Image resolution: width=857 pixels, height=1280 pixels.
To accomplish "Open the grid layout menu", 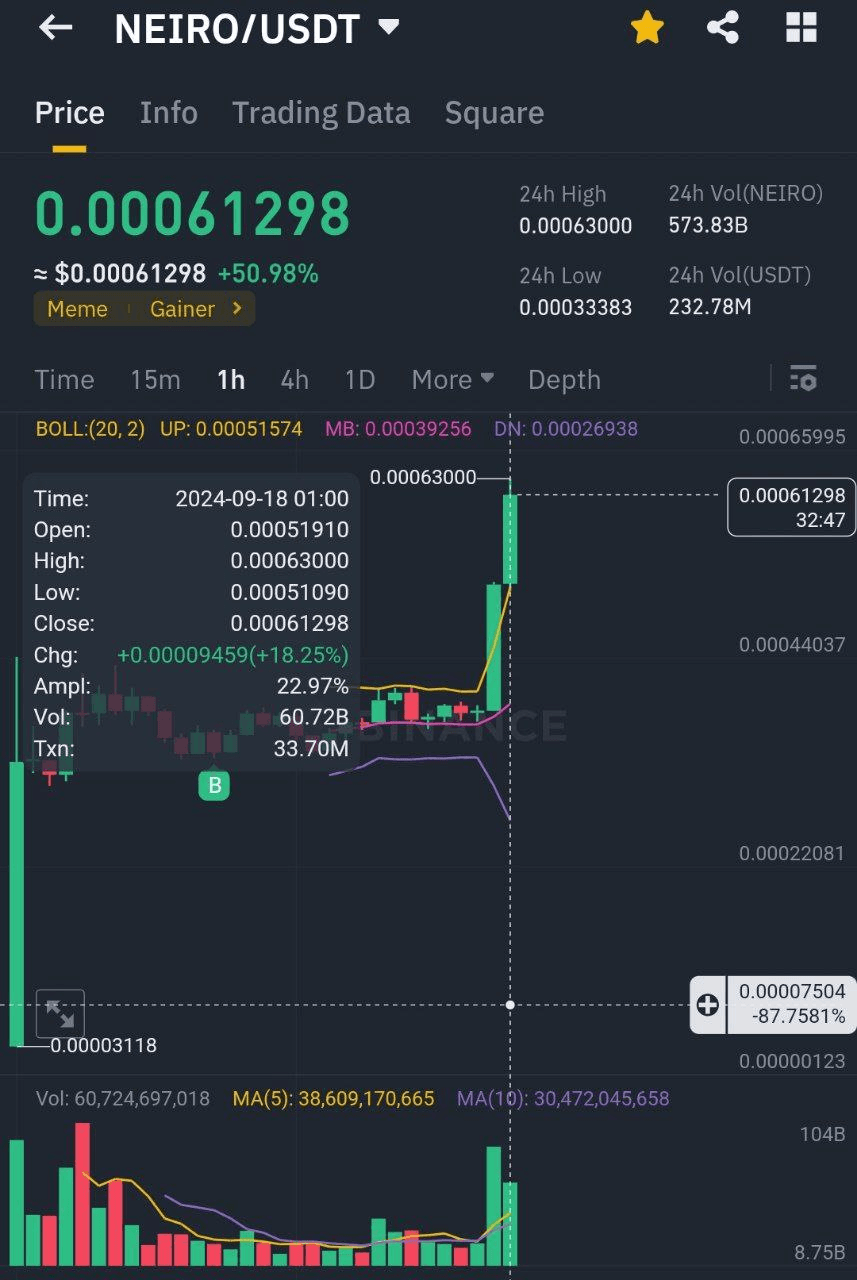I will click(801, 28).
